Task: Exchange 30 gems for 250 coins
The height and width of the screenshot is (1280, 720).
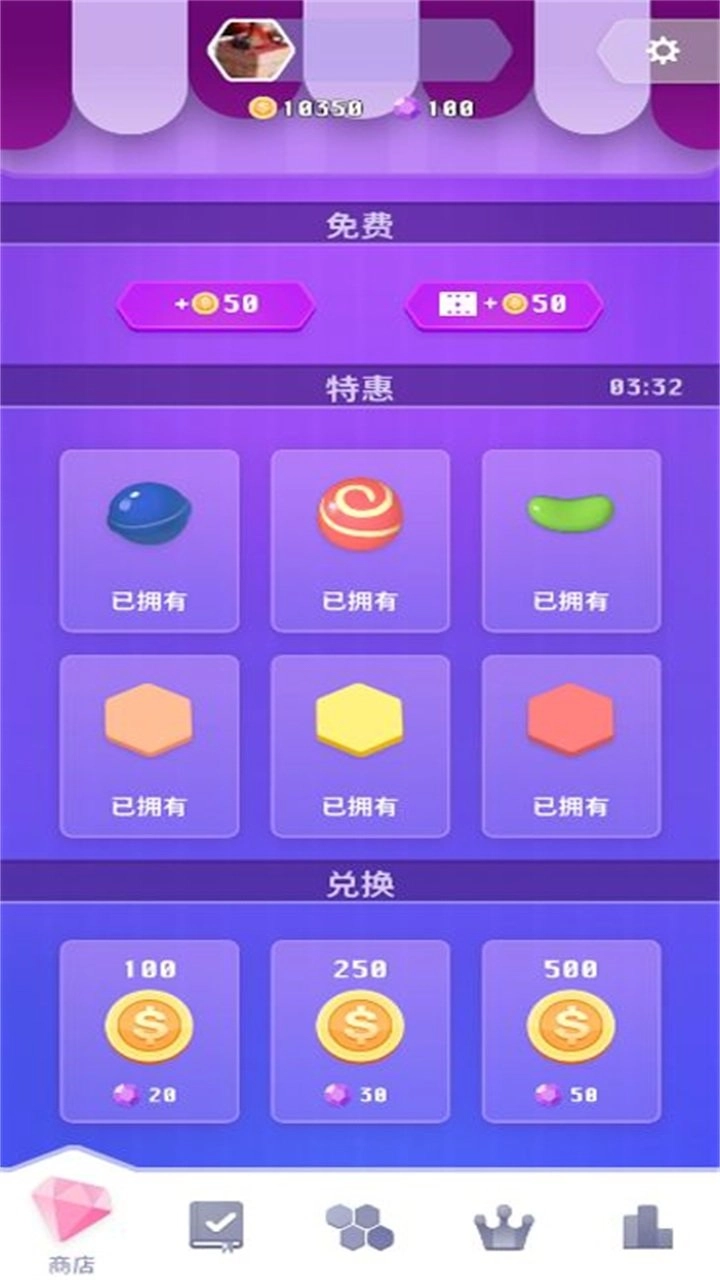Action: [360, 1030]
